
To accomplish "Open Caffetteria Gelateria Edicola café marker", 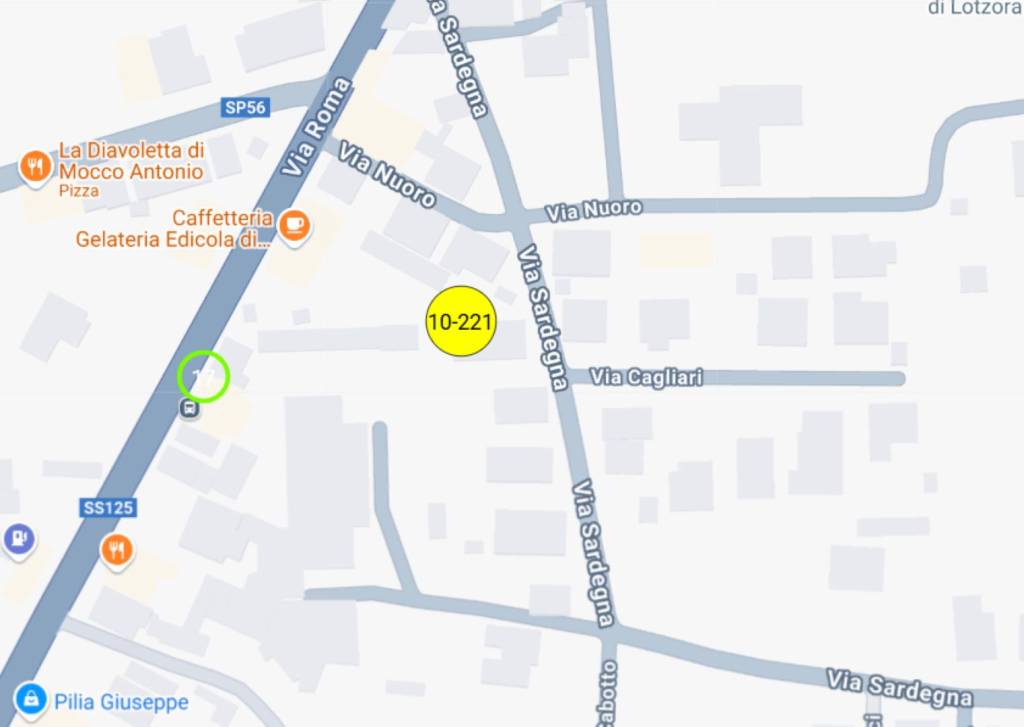I will tap(294, 225).
